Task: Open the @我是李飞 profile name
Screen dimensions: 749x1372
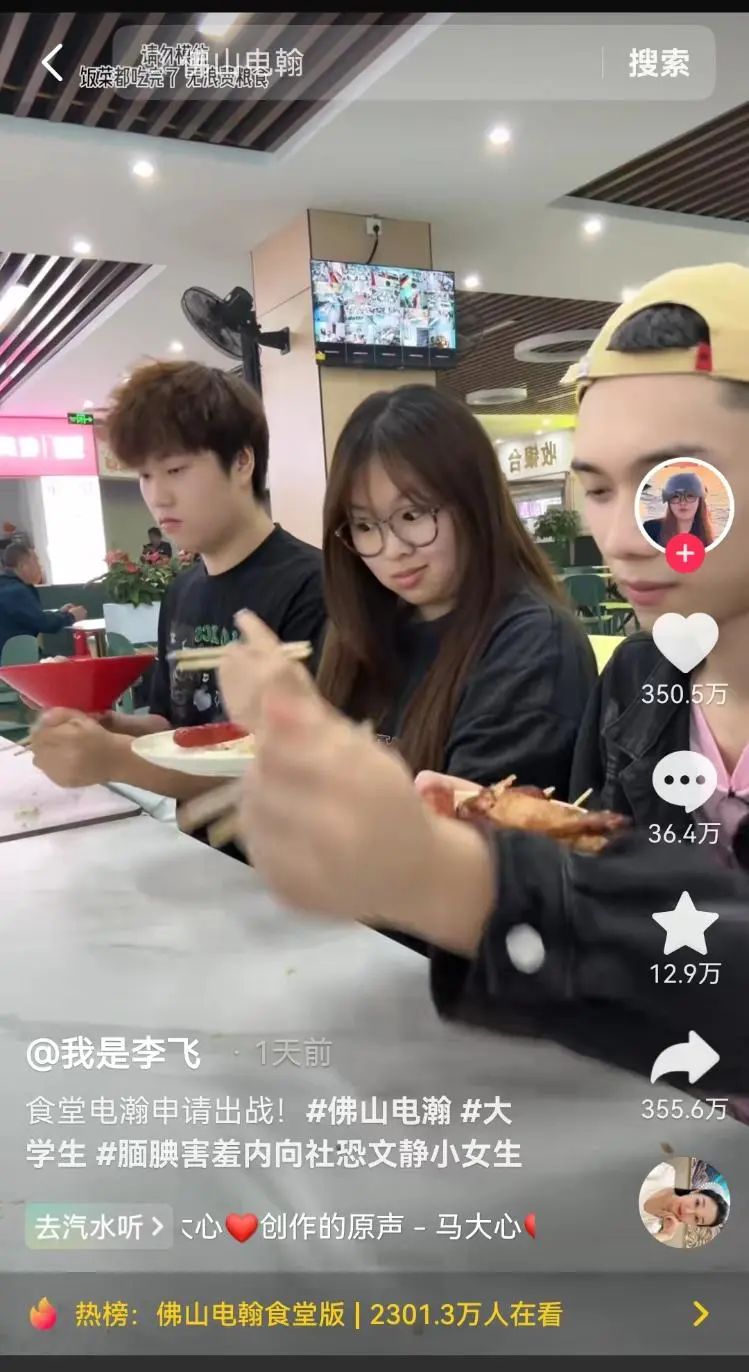Action: [x=113, y=1053]
